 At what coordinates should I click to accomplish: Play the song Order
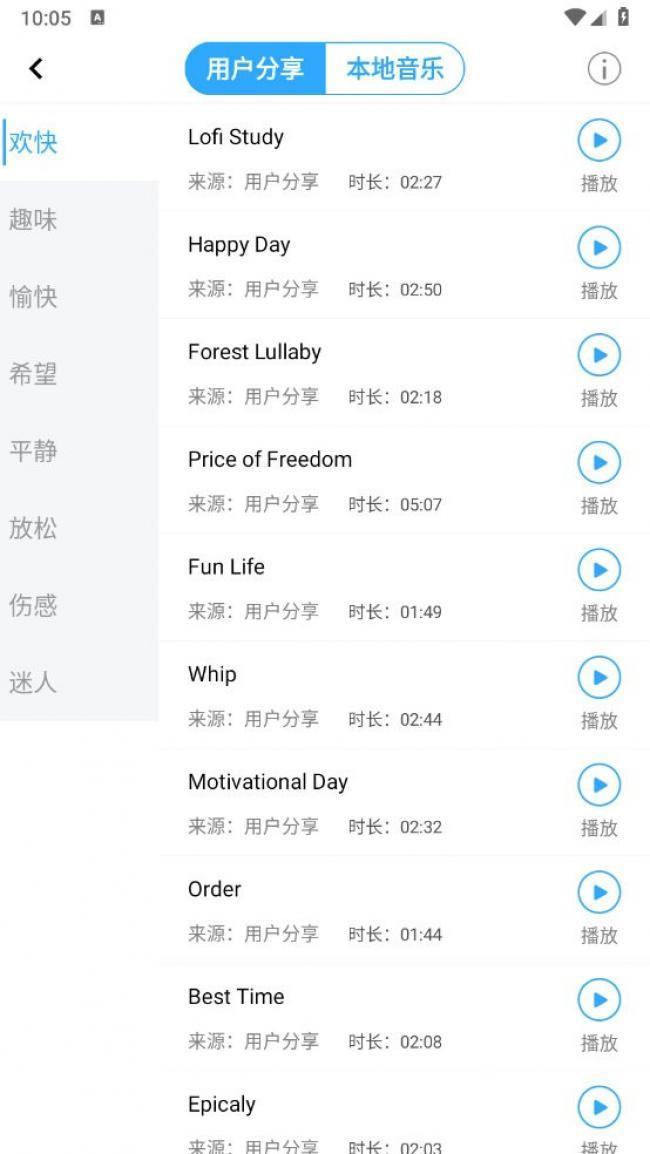click(x=599, y=893)
